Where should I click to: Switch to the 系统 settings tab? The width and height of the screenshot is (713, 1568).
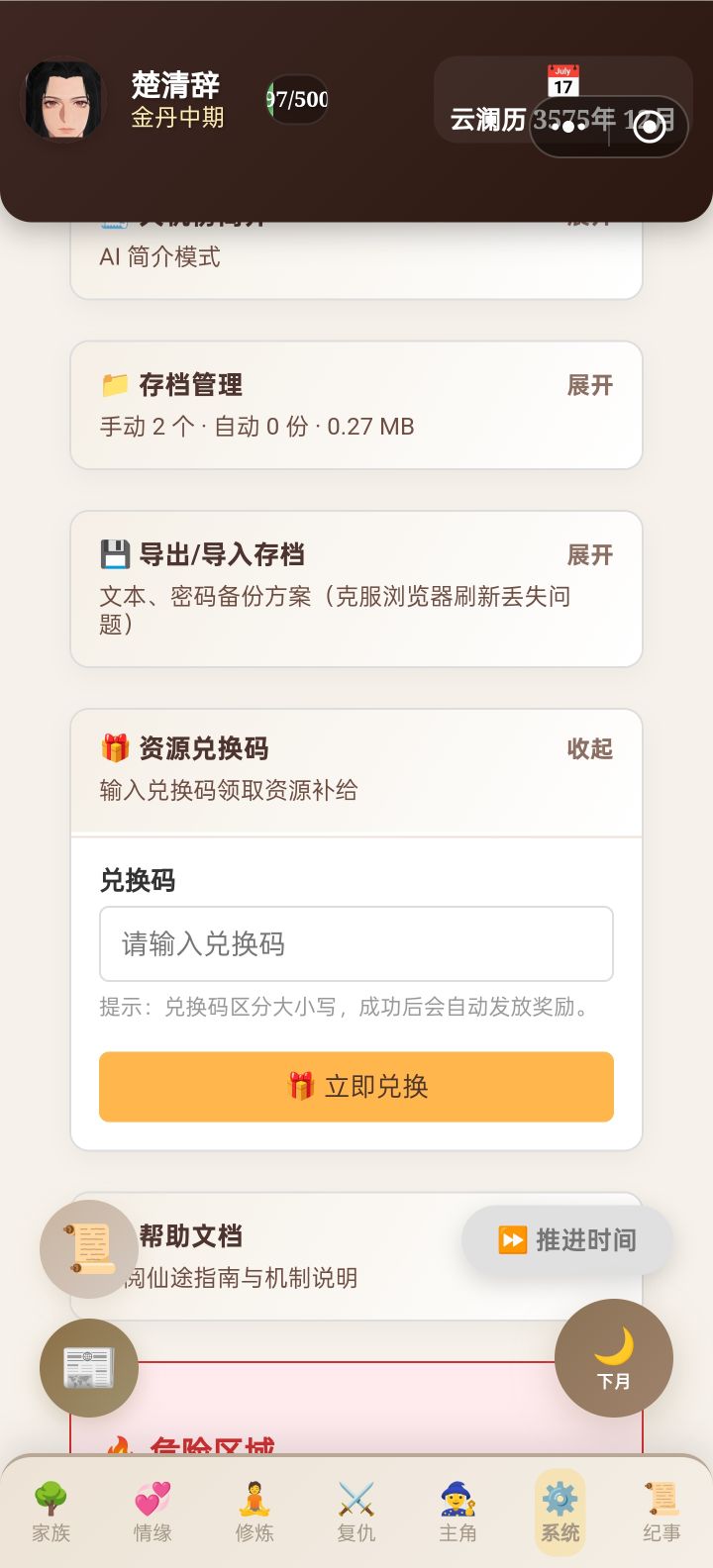[560, 1505]
